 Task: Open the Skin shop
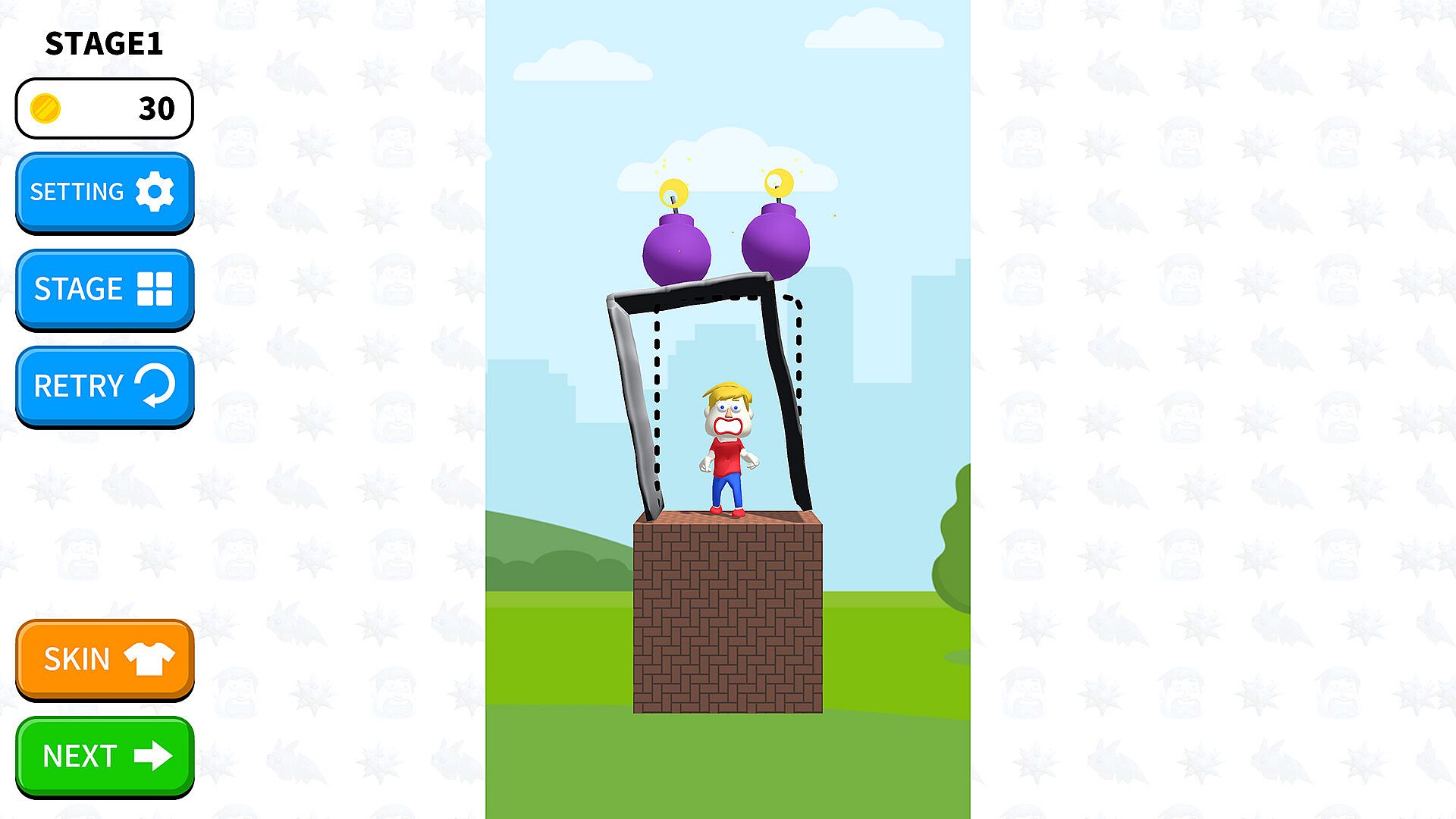(x=105, y=658)
